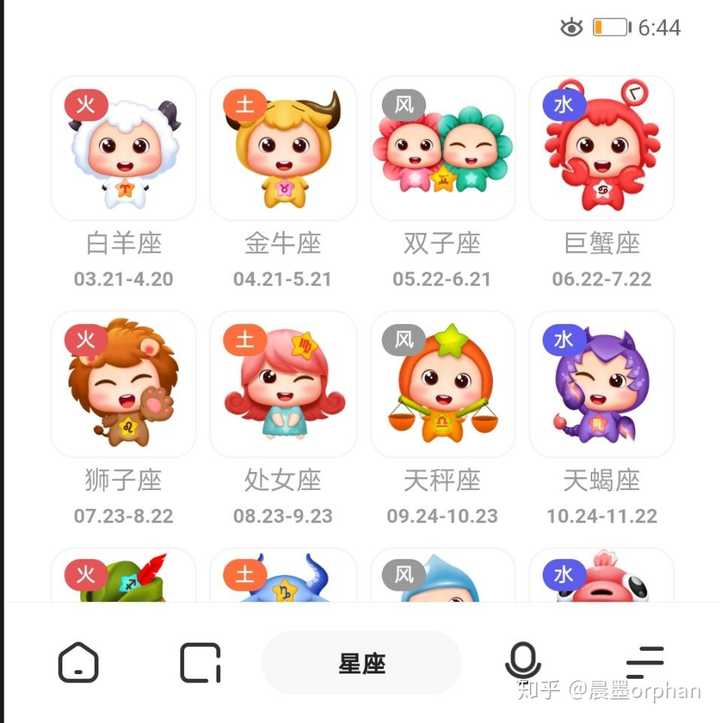Tap the 巨蟹座 date range 06.22-7.22

601,279
